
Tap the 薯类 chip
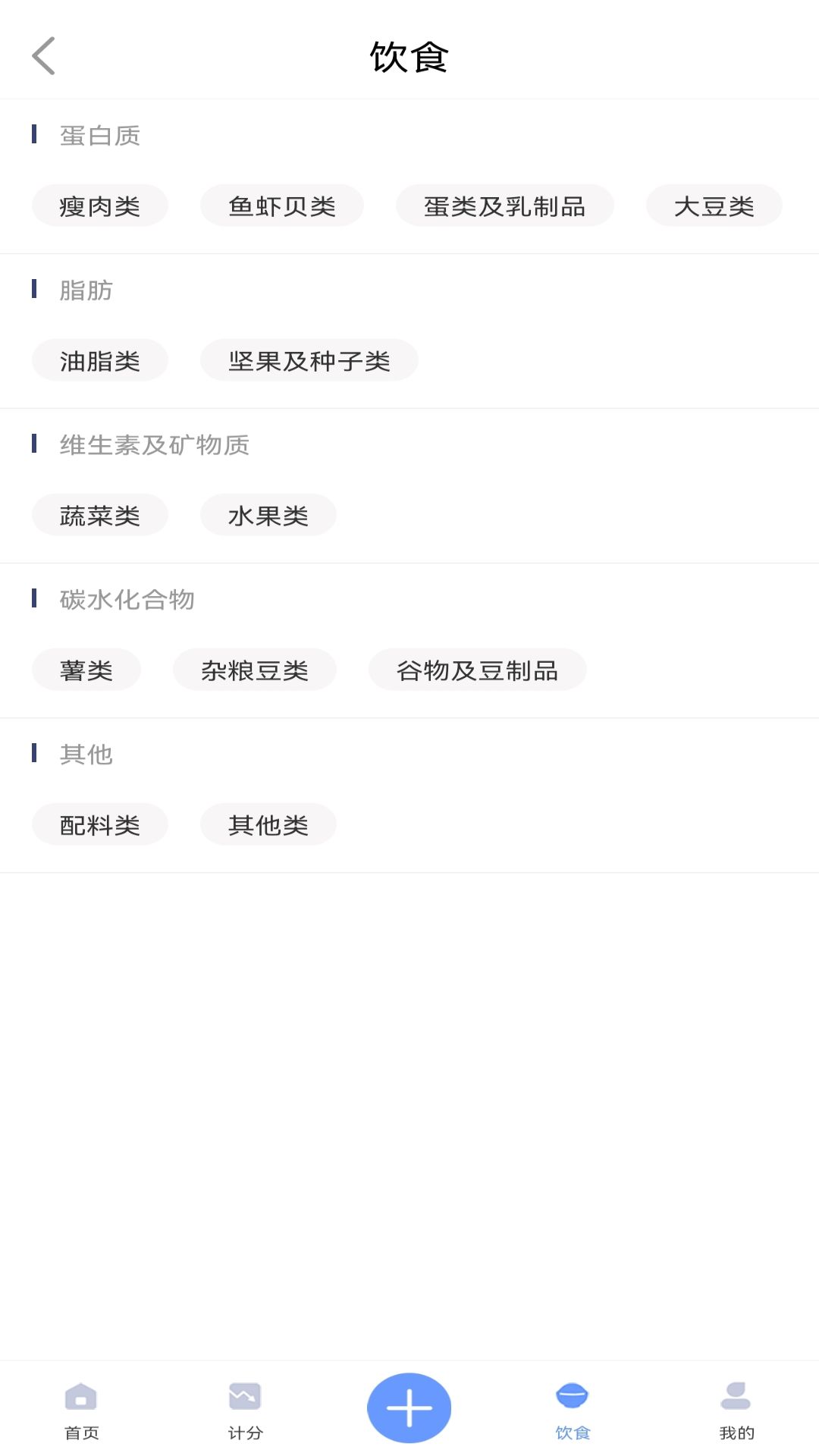pos(86,670)
